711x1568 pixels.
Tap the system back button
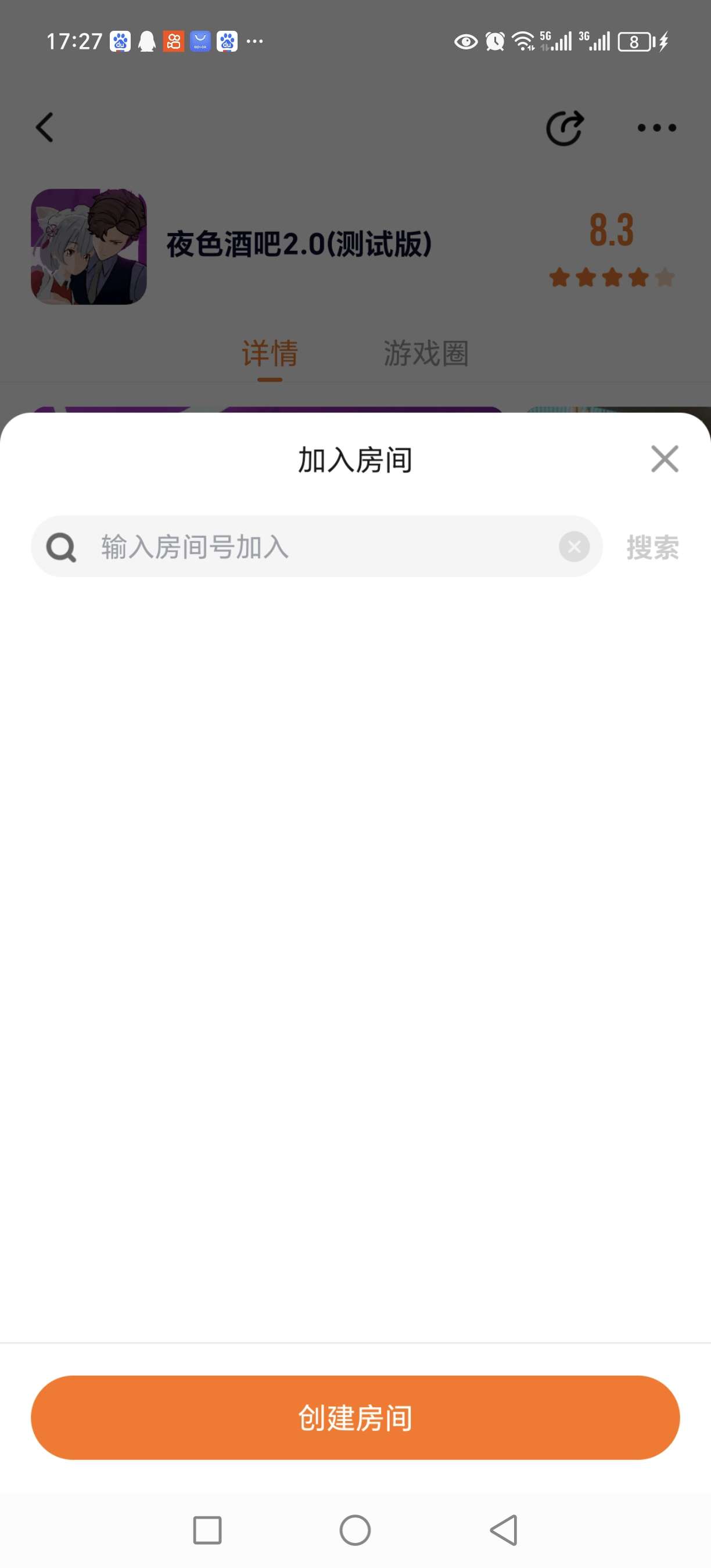point(505,1530)
